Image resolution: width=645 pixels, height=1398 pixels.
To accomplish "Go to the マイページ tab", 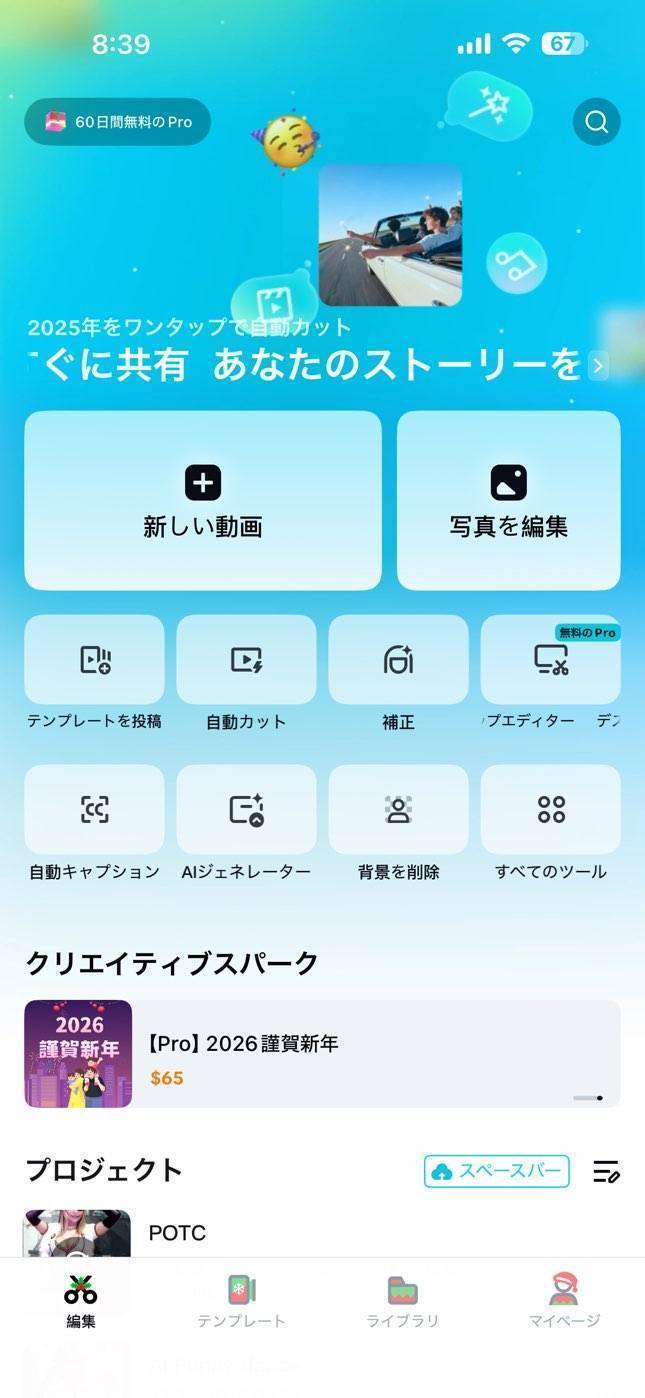I will pos(564,1302).
